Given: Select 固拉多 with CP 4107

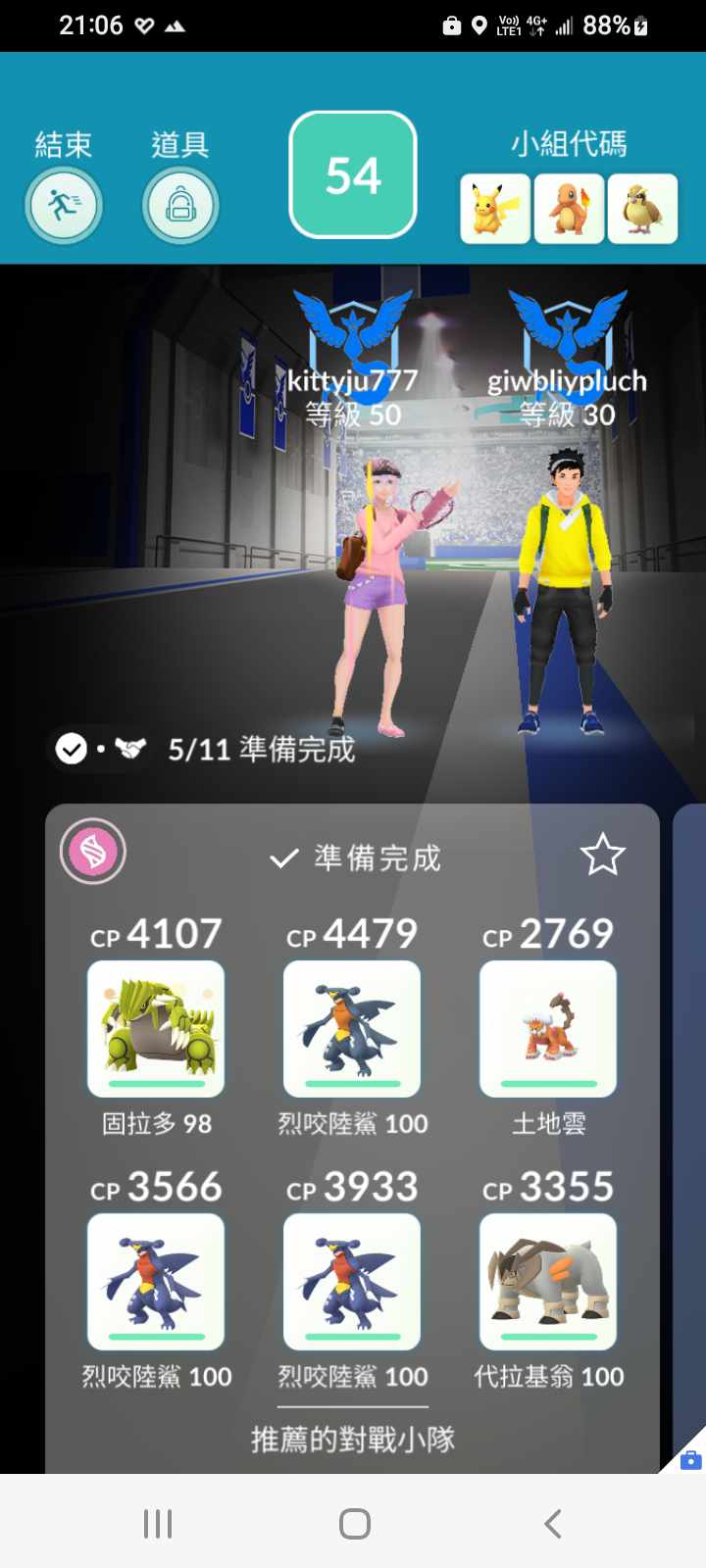Looking at the screenshot, I should 156,1028.
